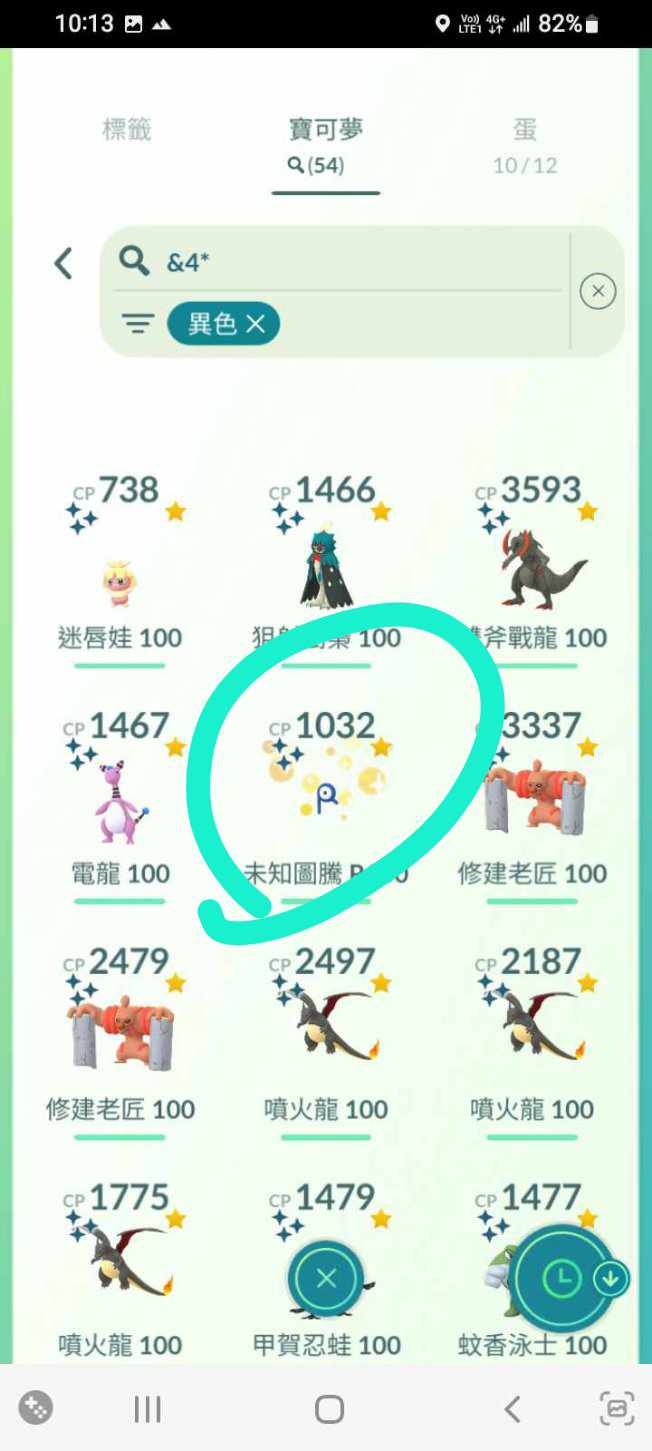The height and width of the screenshot is (1451, 652).
Task: Tap the system home button
Action: tap(329, 1409)
